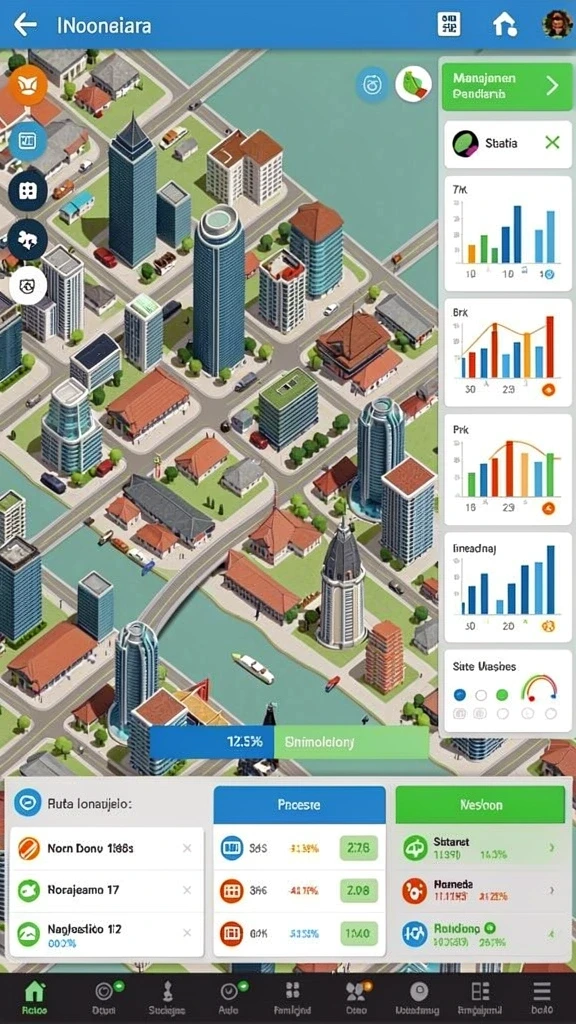Tap the orange round icon on map
Screen dimensions: 576x1024
tap(28, 86)
